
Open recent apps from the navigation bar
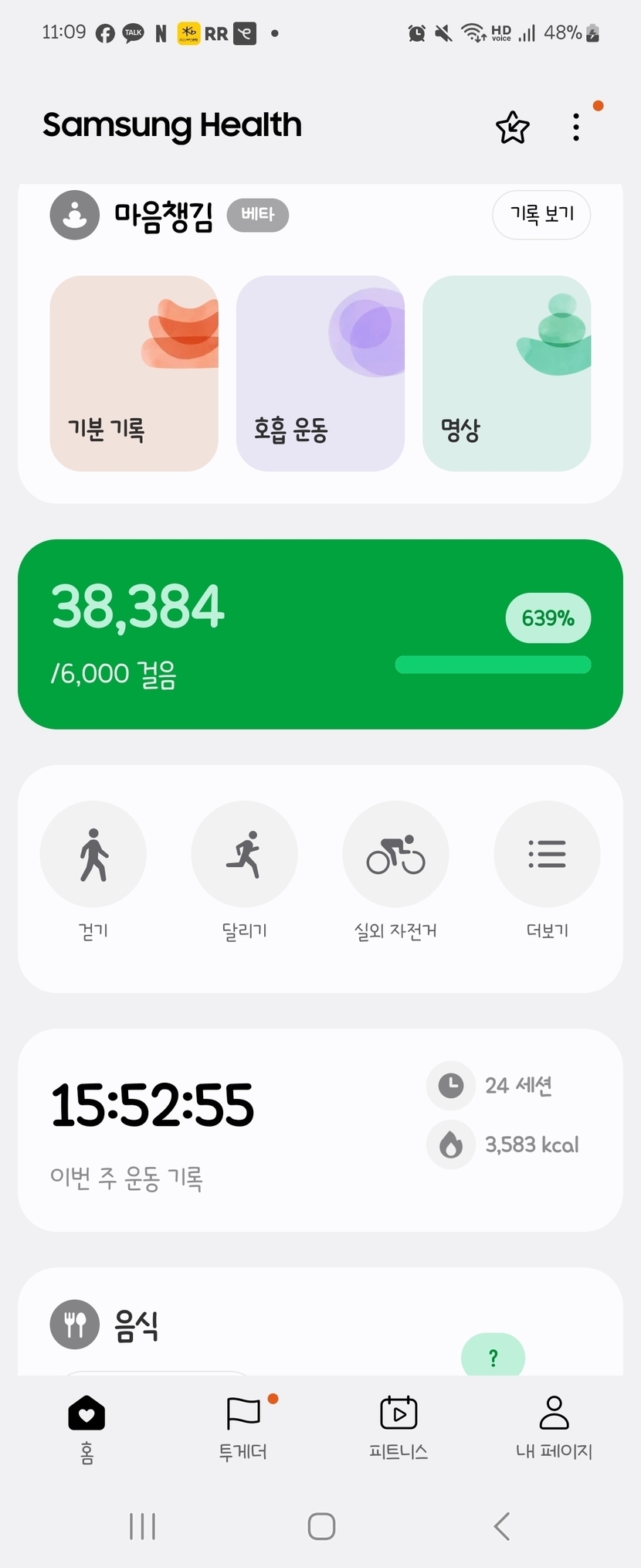point(142,1526)
